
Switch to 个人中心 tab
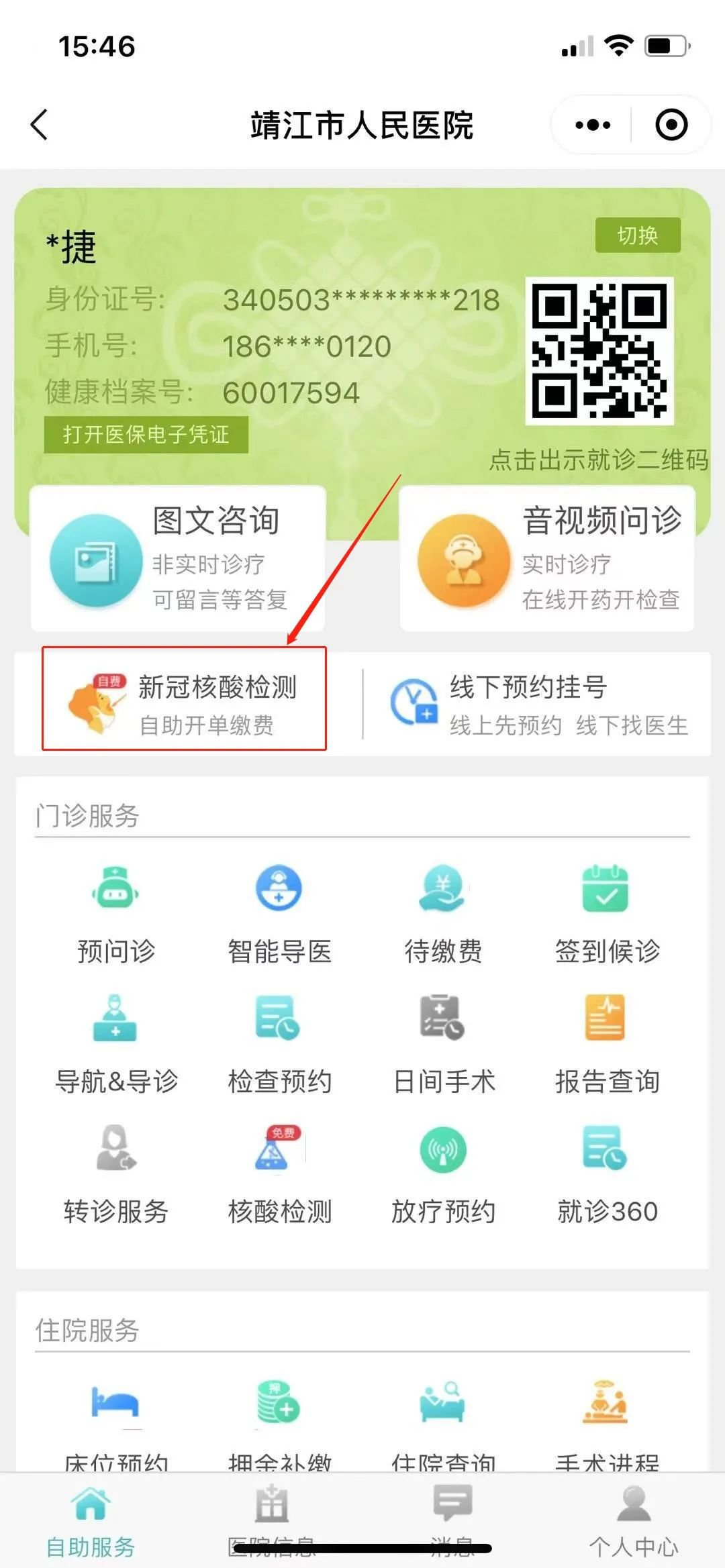[633, 1520]
